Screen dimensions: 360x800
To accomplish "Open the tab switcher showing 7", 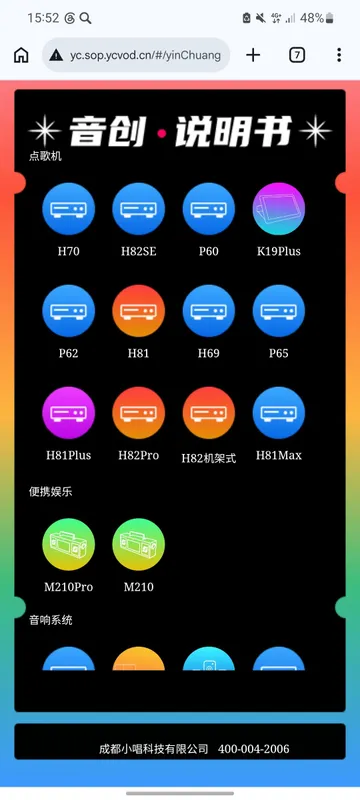I will 297,55.
